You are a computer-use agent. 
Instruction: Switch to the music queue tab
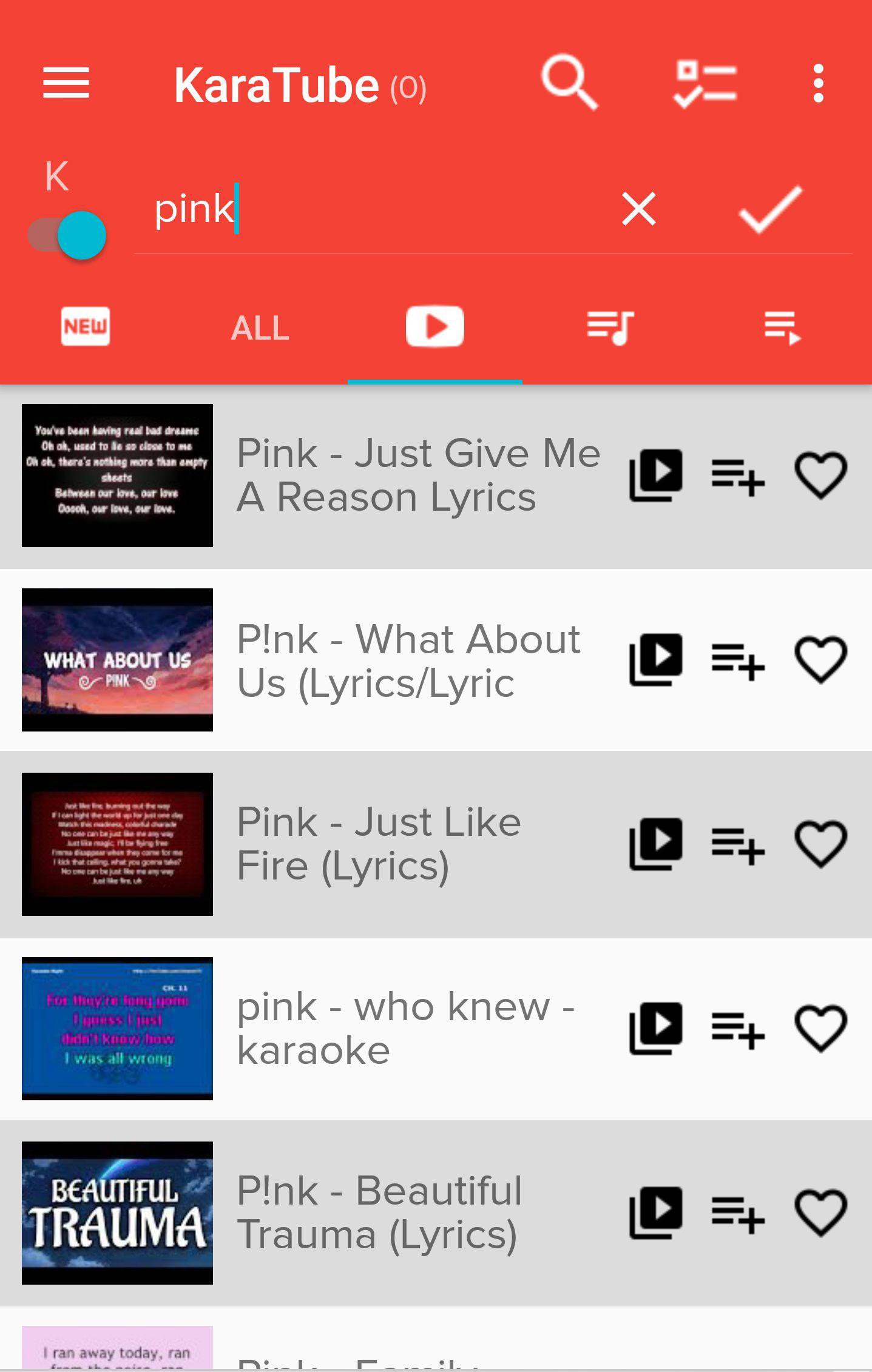610,328
